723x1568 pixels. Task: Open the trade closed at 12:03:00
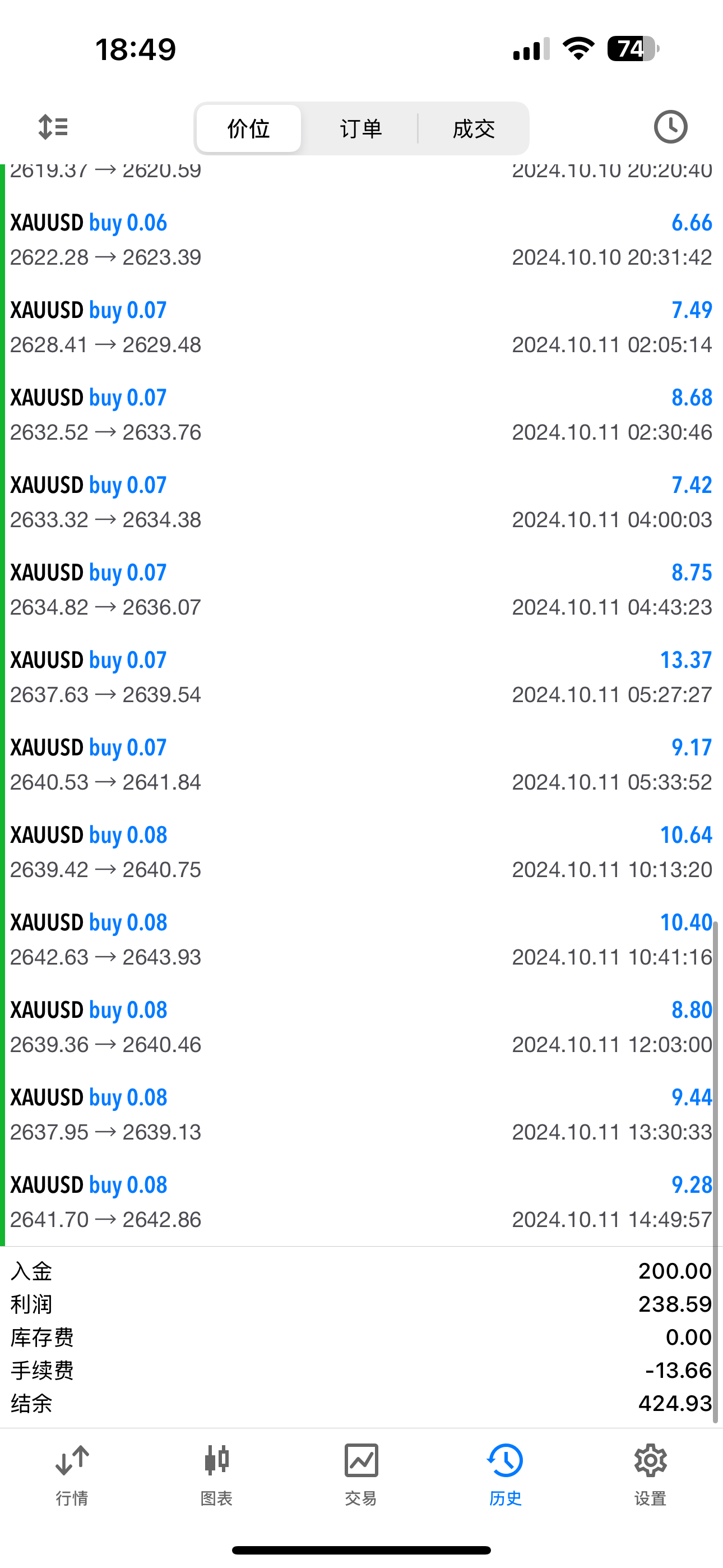click(x=361, y=1027)
